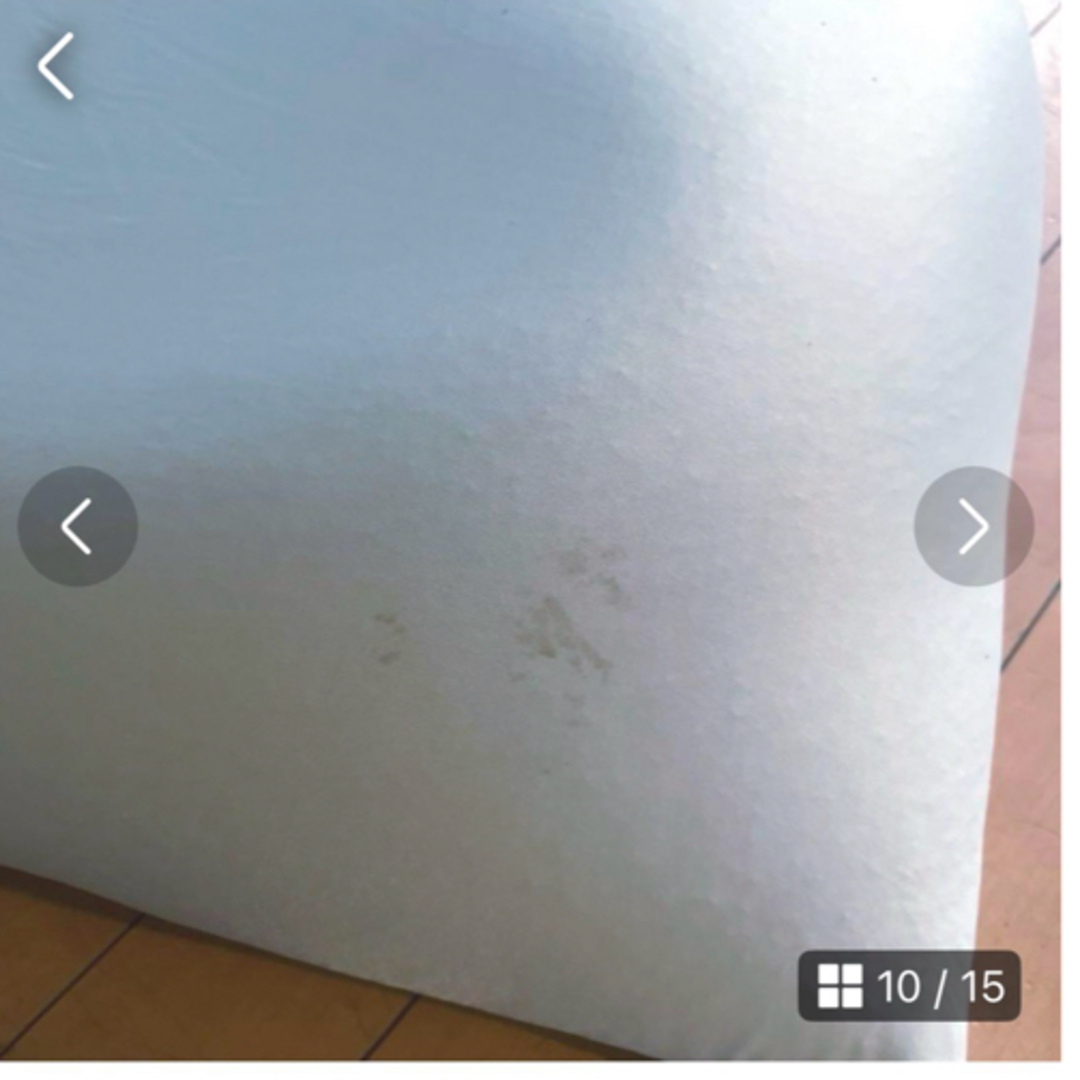Go back using the top-left arrow
The height and width of the screenshot is (1080, 1080).
point(56,66)
